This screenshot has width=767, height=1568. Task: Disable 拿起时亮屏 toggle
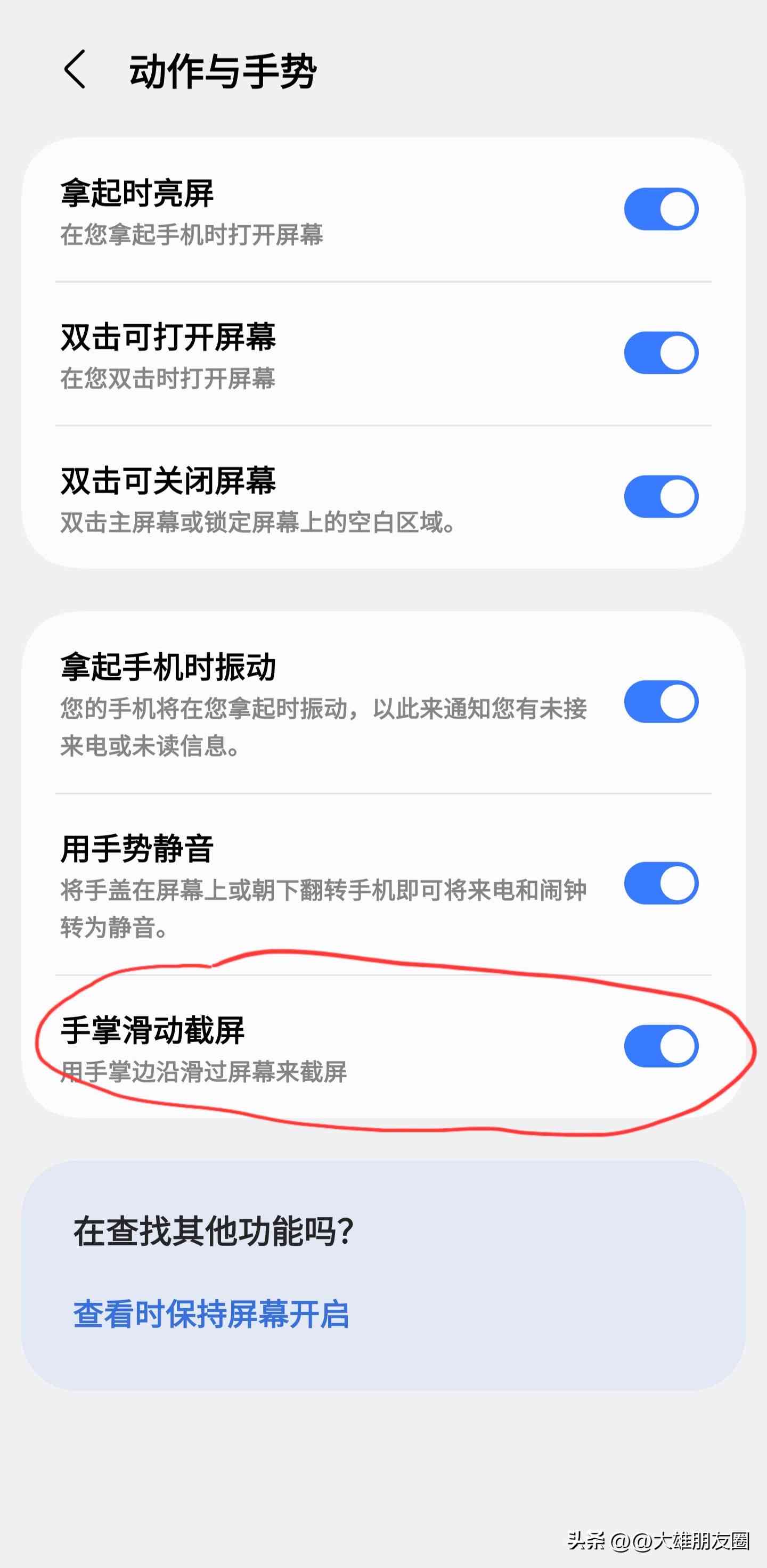pos(661,209)
